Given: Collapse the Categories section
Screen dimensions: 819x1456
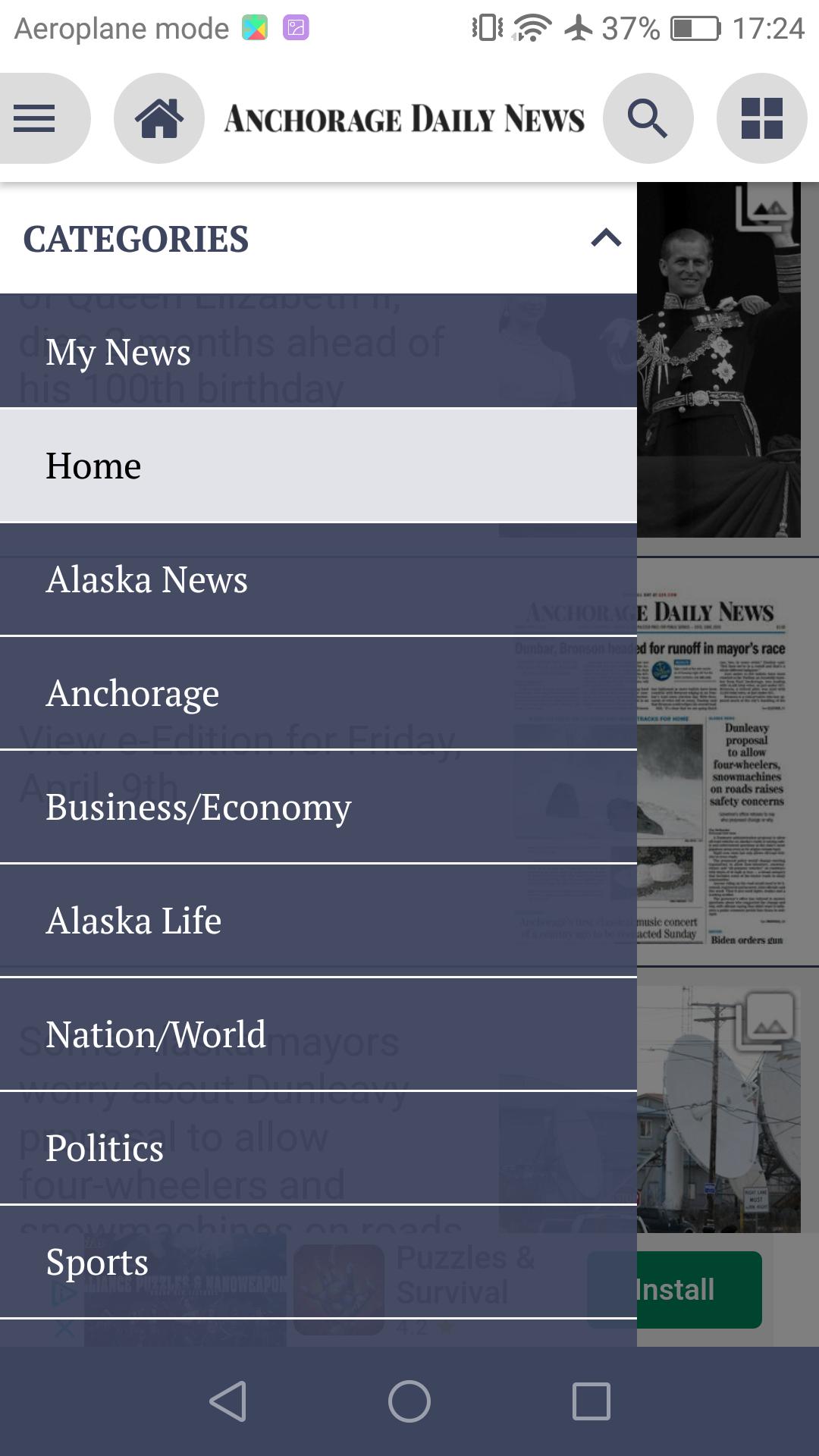Looking at the screenshot, I should (606, 238).
